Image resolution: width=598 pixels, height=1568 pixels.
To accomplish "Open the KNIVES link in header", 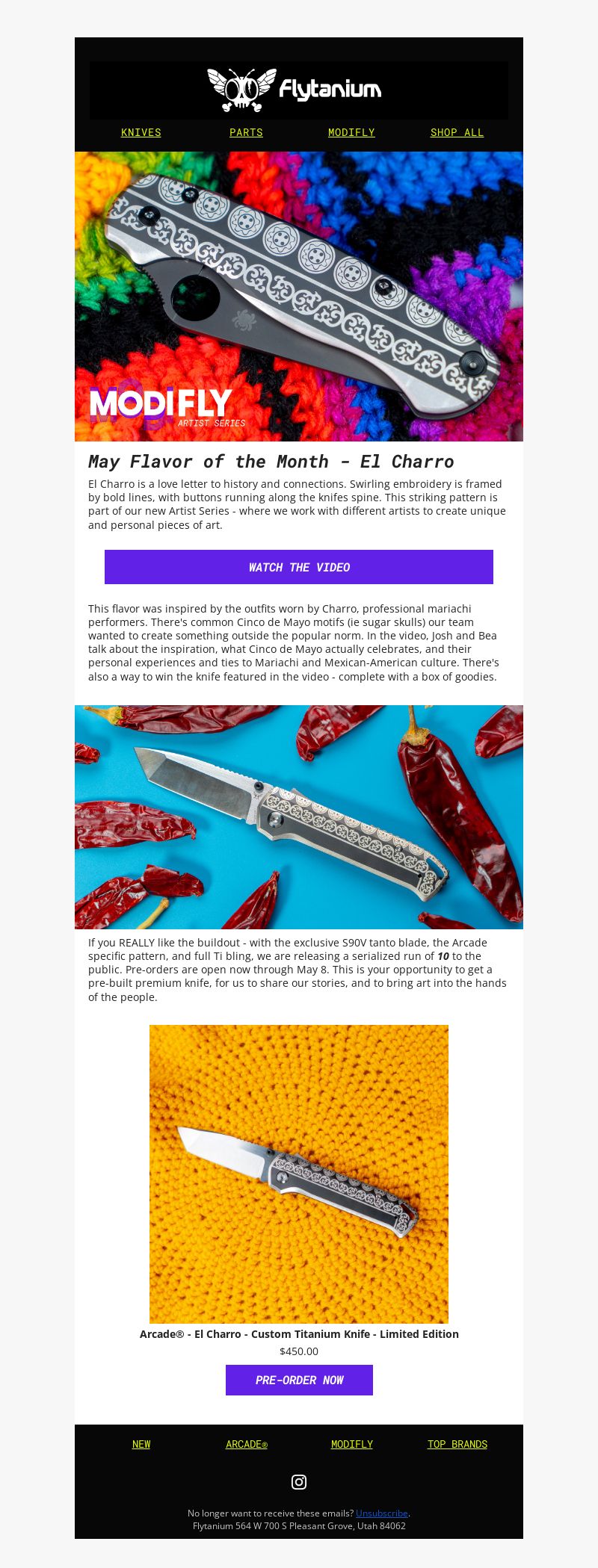I will pos(141,132).
